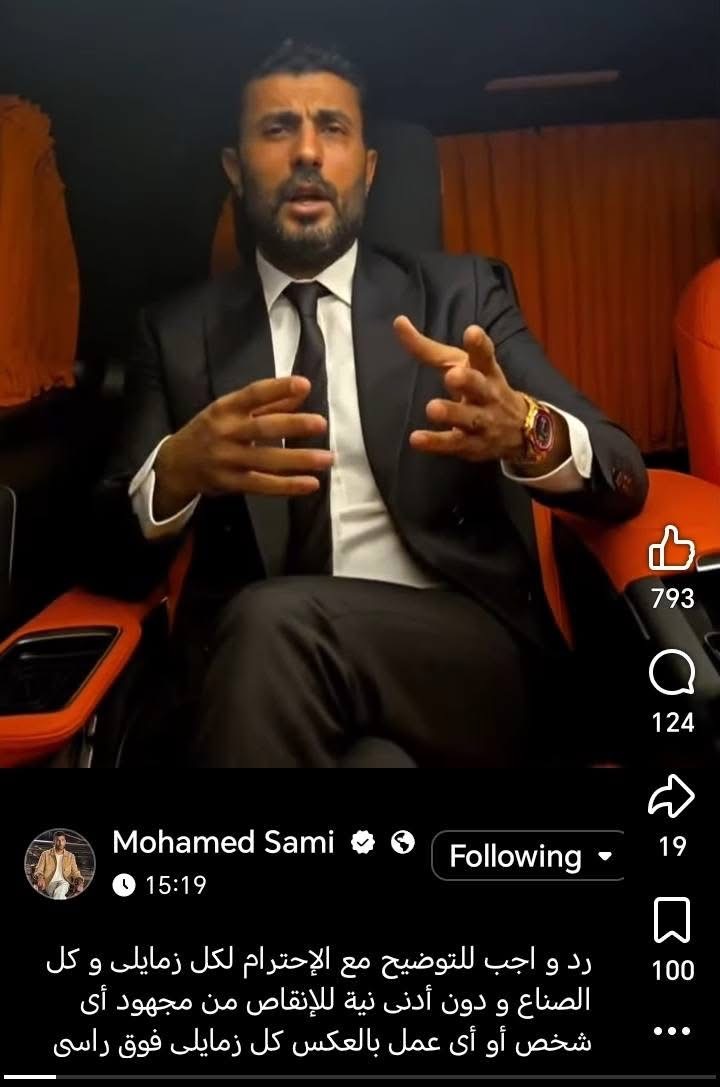Screen dimensions: 720x1087
Task: Tap the Mohamed Sami account name
Action: click(222, 842)
